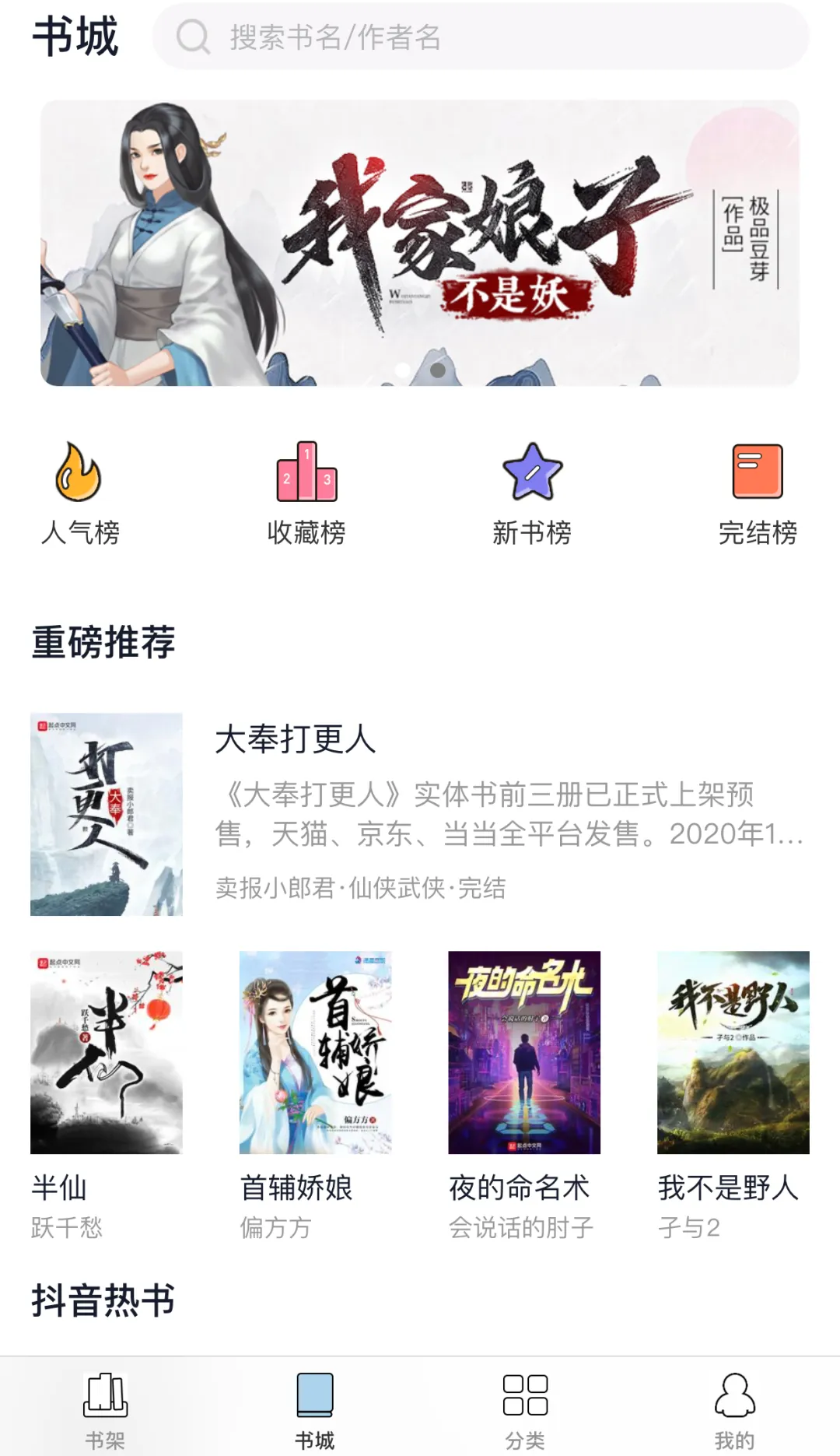Tap the search box for book or author
840x1456 pixels.
tap(480, 37)
